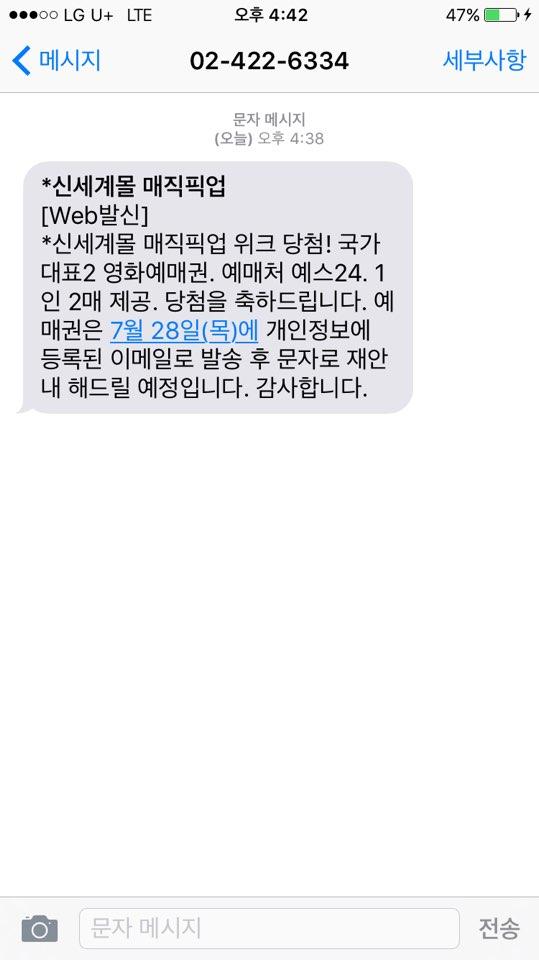
Task: Go back to the 메시지 list
Action: [56, 61]
